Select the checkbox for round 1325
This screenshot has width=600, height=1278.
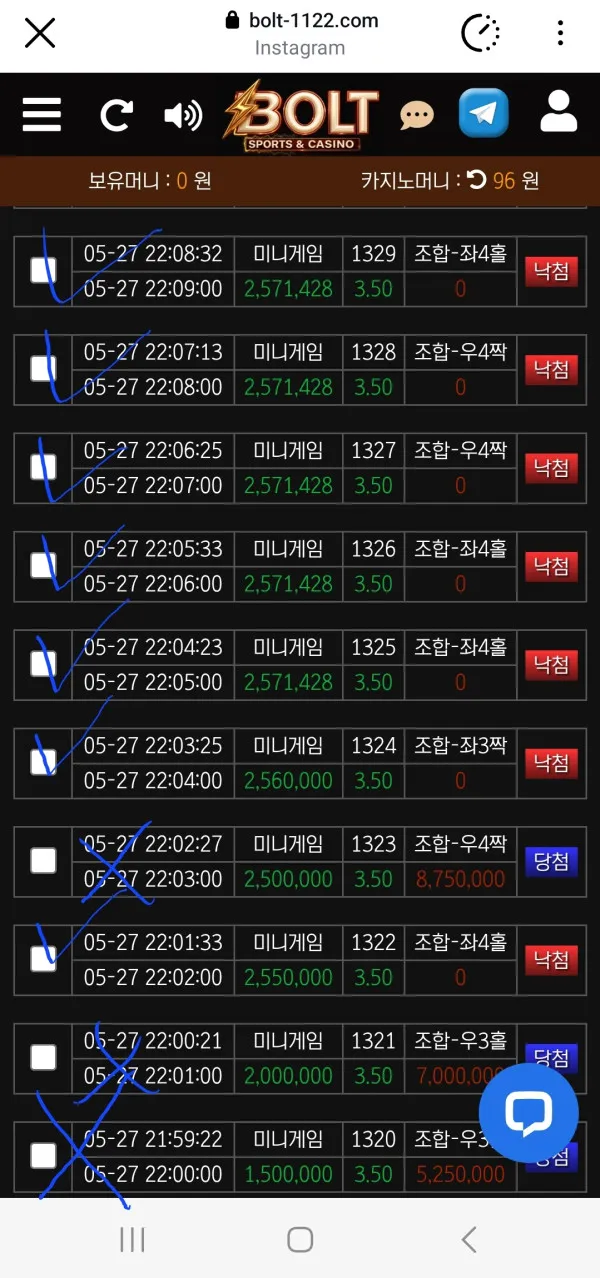(x=43, y=664)
